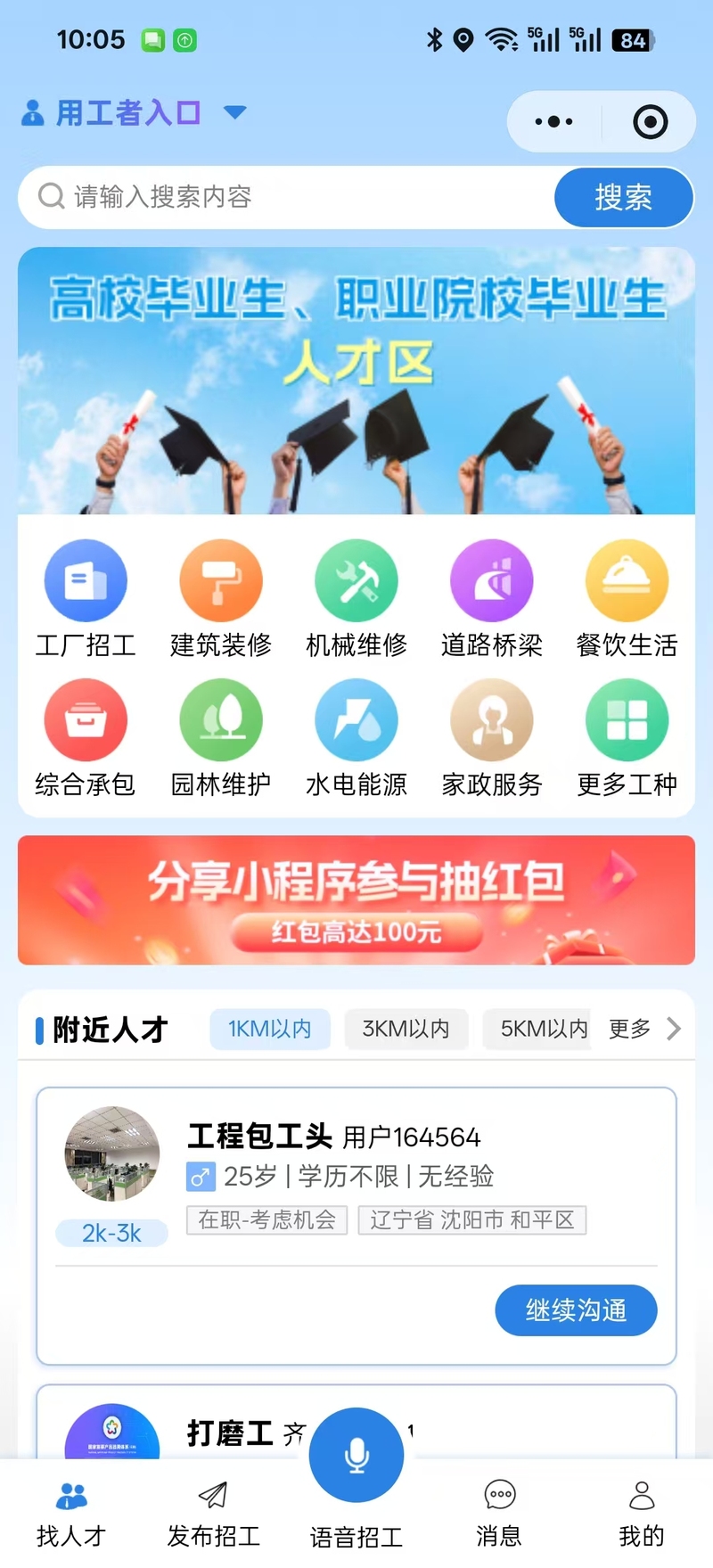Screen dimensions: 713x1568
Task: Tap 继续沟通 on the 工程包工头 card
Action: (576, 1310)
